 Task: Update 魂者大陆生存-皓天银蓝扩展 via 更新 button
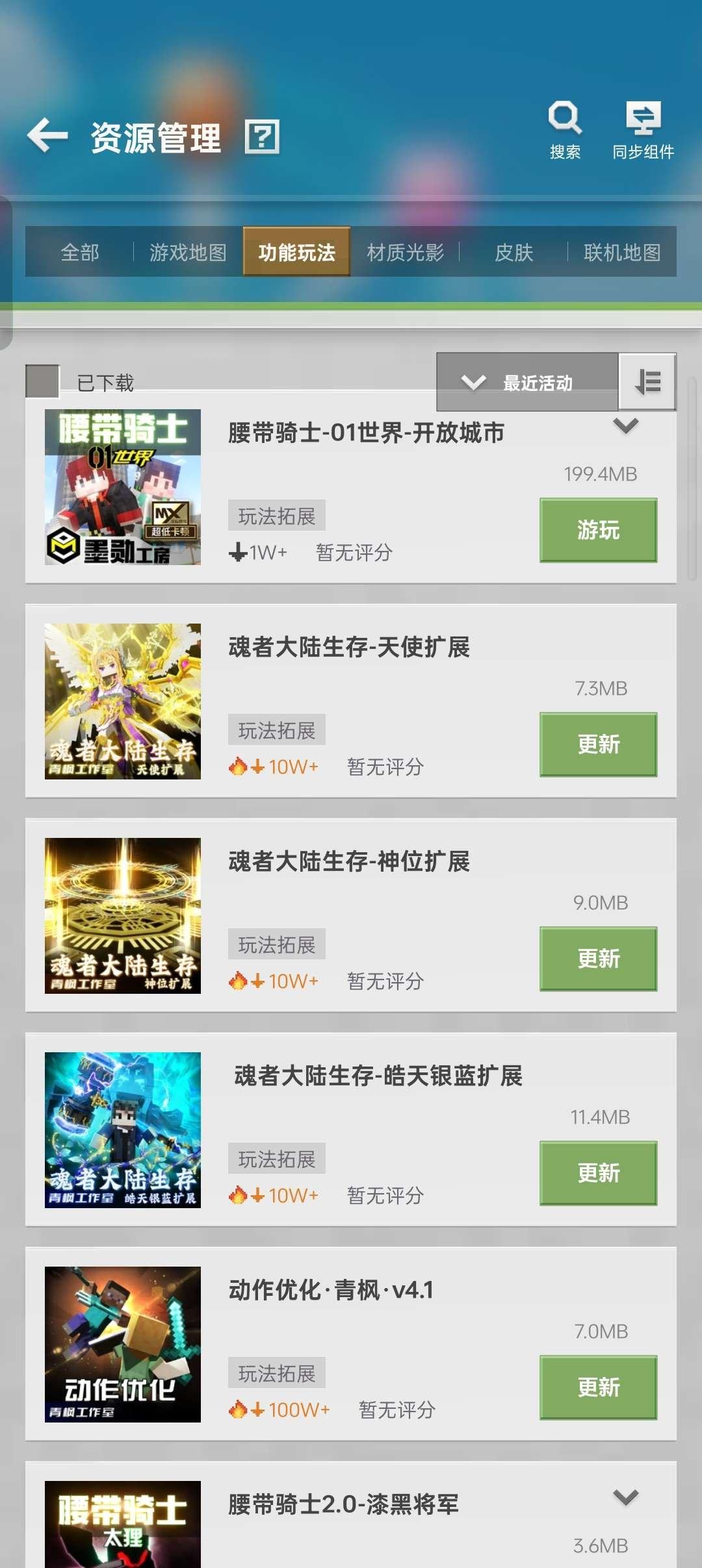coord(597,1172)
